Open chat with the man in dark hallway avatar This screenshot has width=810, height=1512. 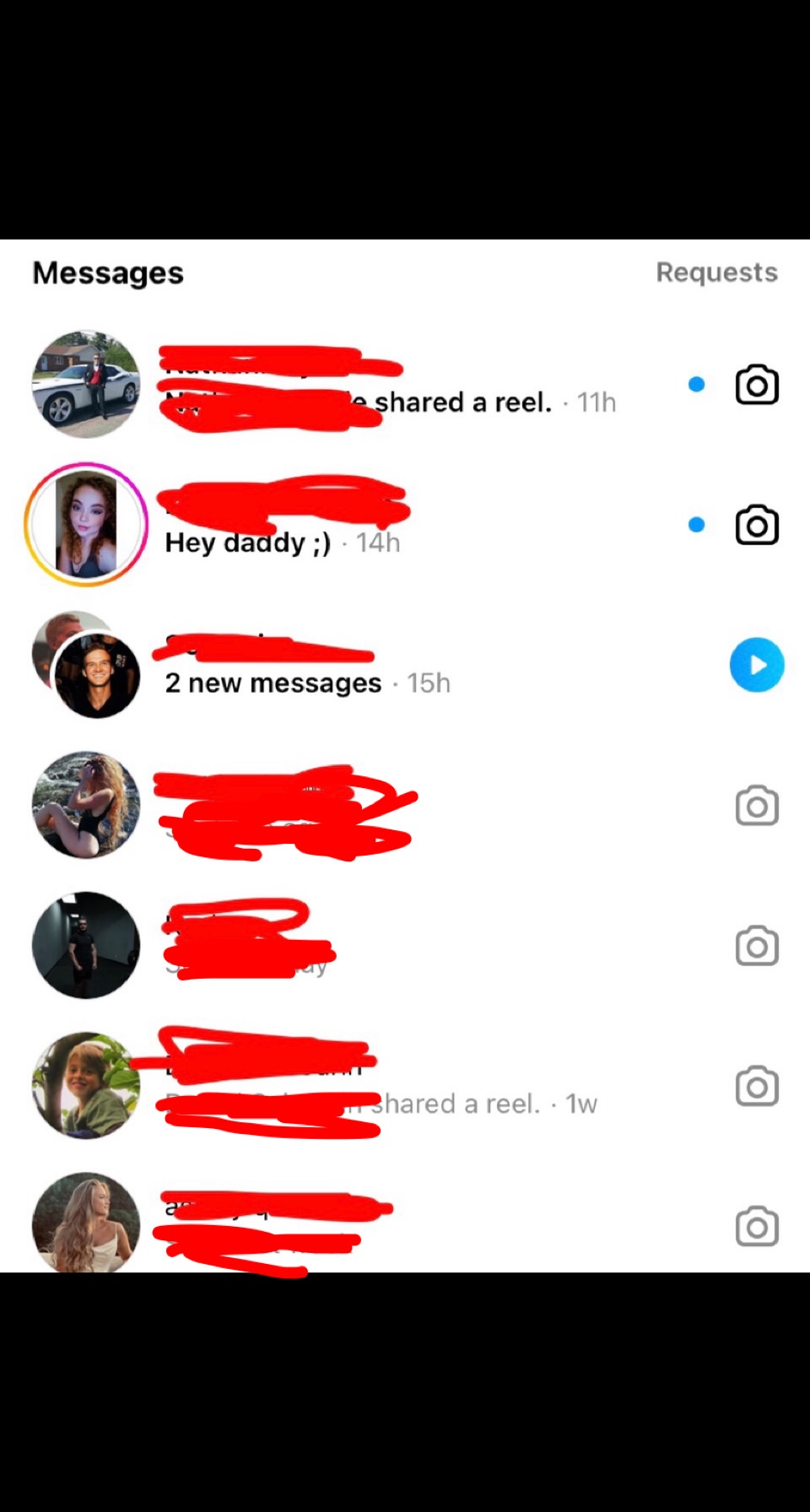click(405, 945)
